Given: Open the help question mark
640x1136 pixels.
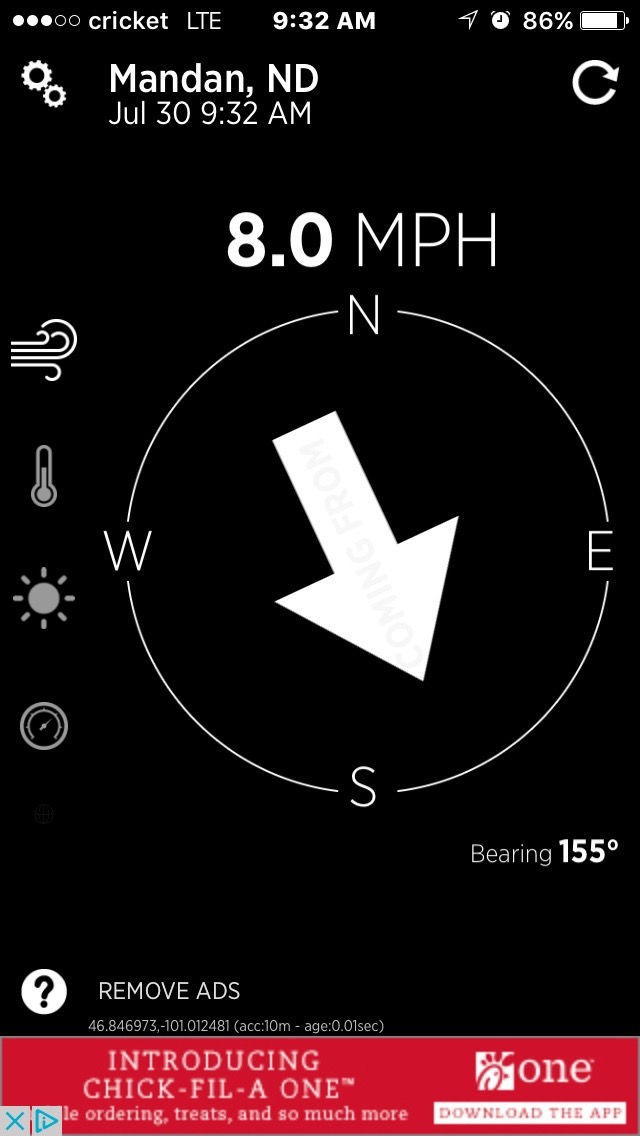Looking at the screenshot, I should tap(44, 991).
